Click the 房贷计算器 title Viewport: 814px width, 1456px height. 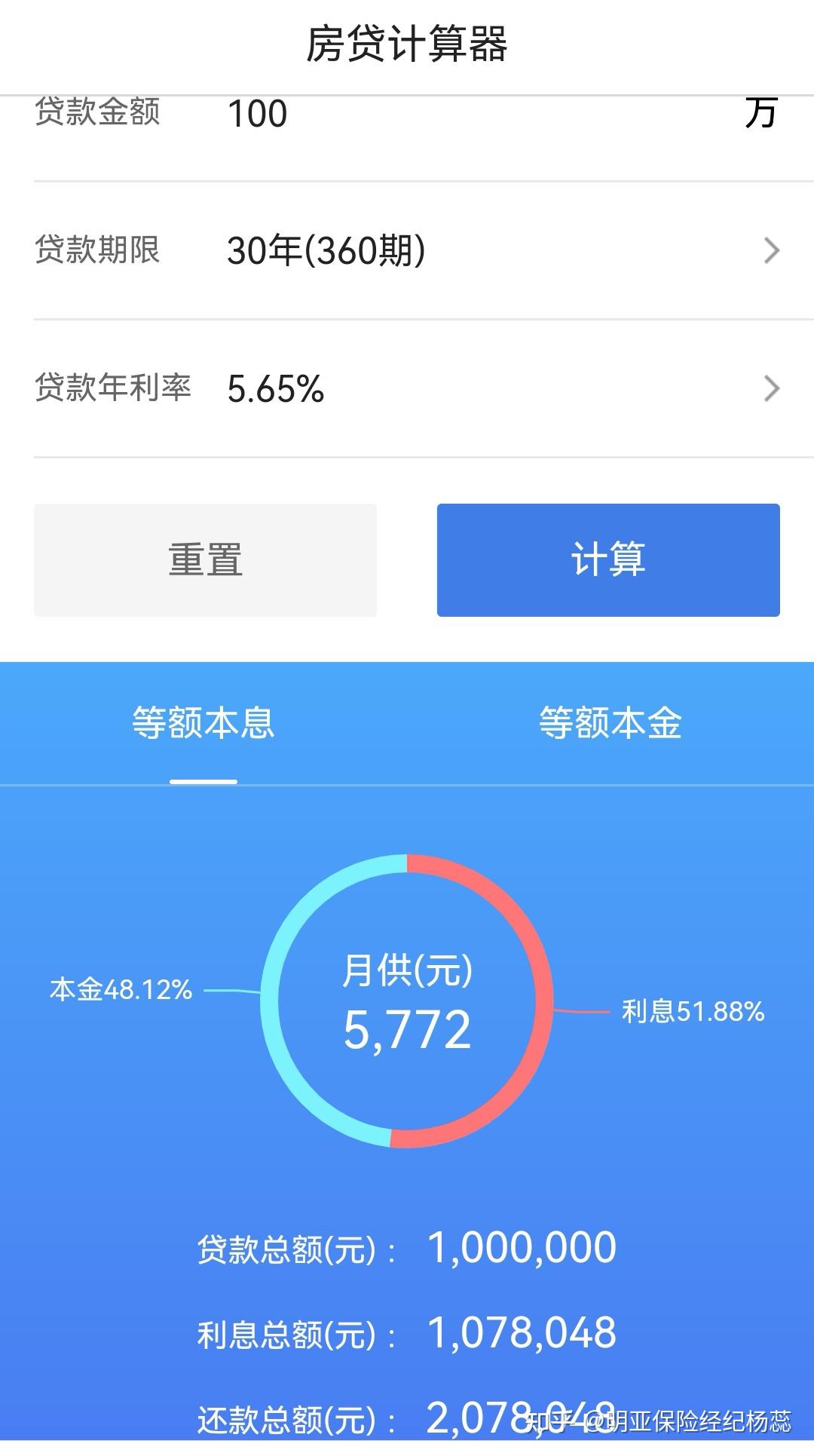click(407, 44)
